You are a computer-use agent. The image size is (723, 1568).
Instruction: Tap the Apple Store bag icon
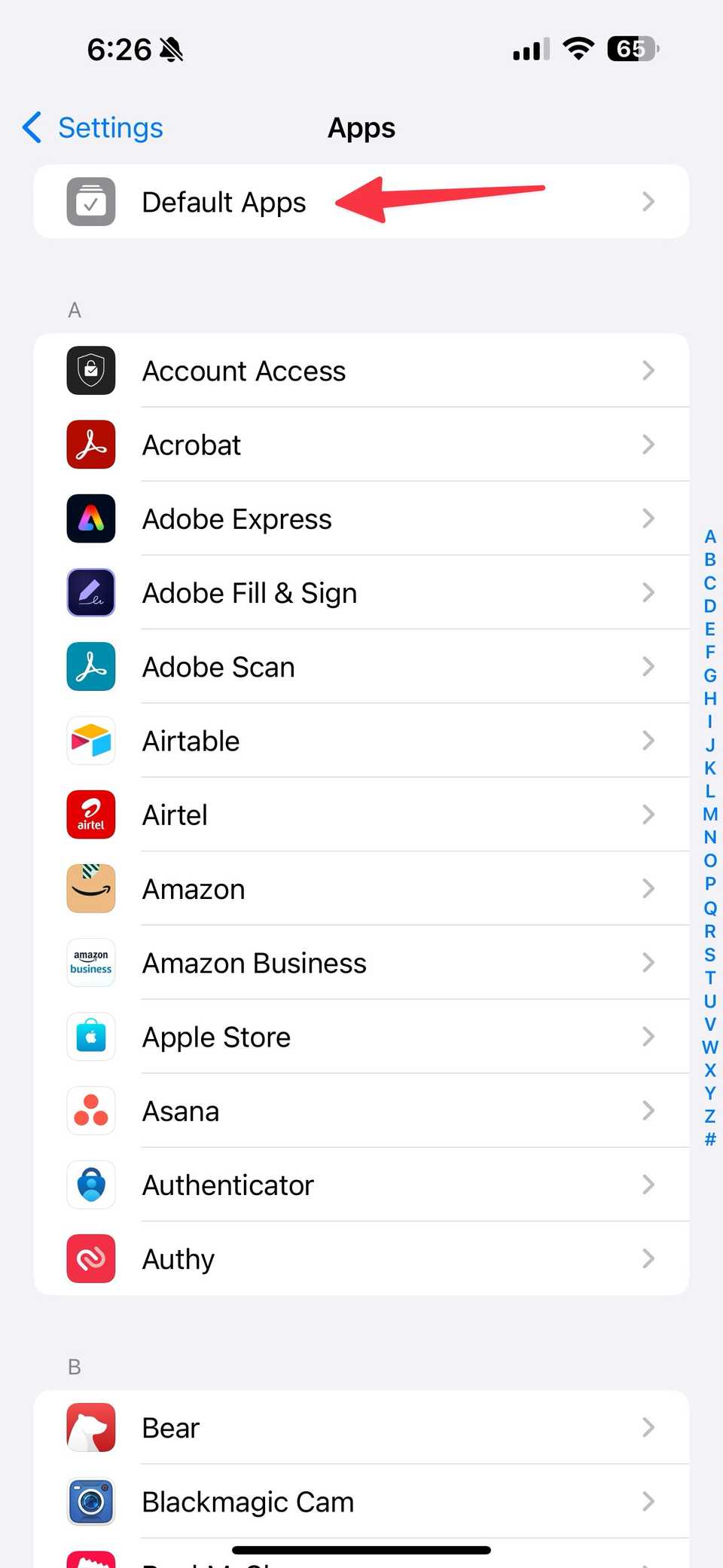point(90,1036)
